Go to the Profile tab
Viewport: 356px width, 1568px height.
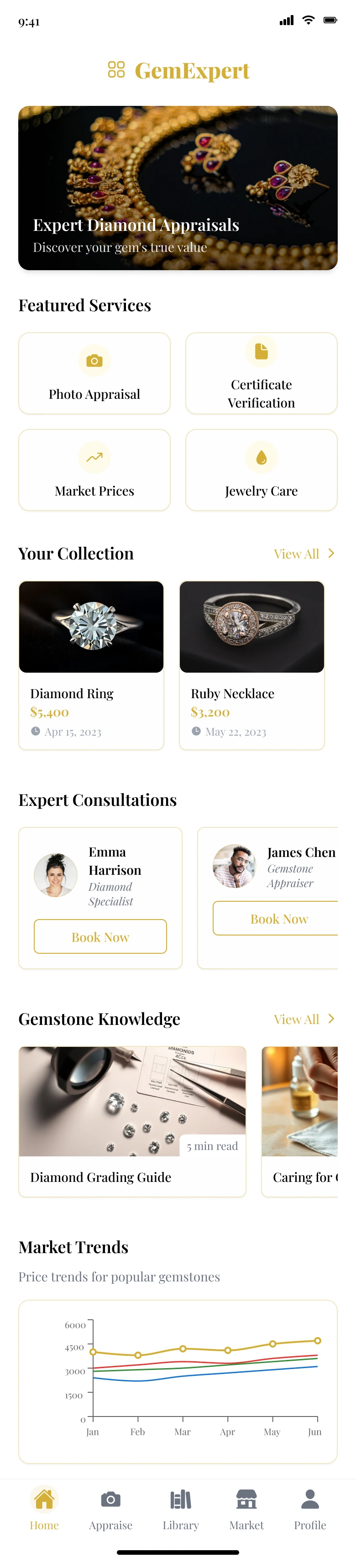tap(310, 1509)
